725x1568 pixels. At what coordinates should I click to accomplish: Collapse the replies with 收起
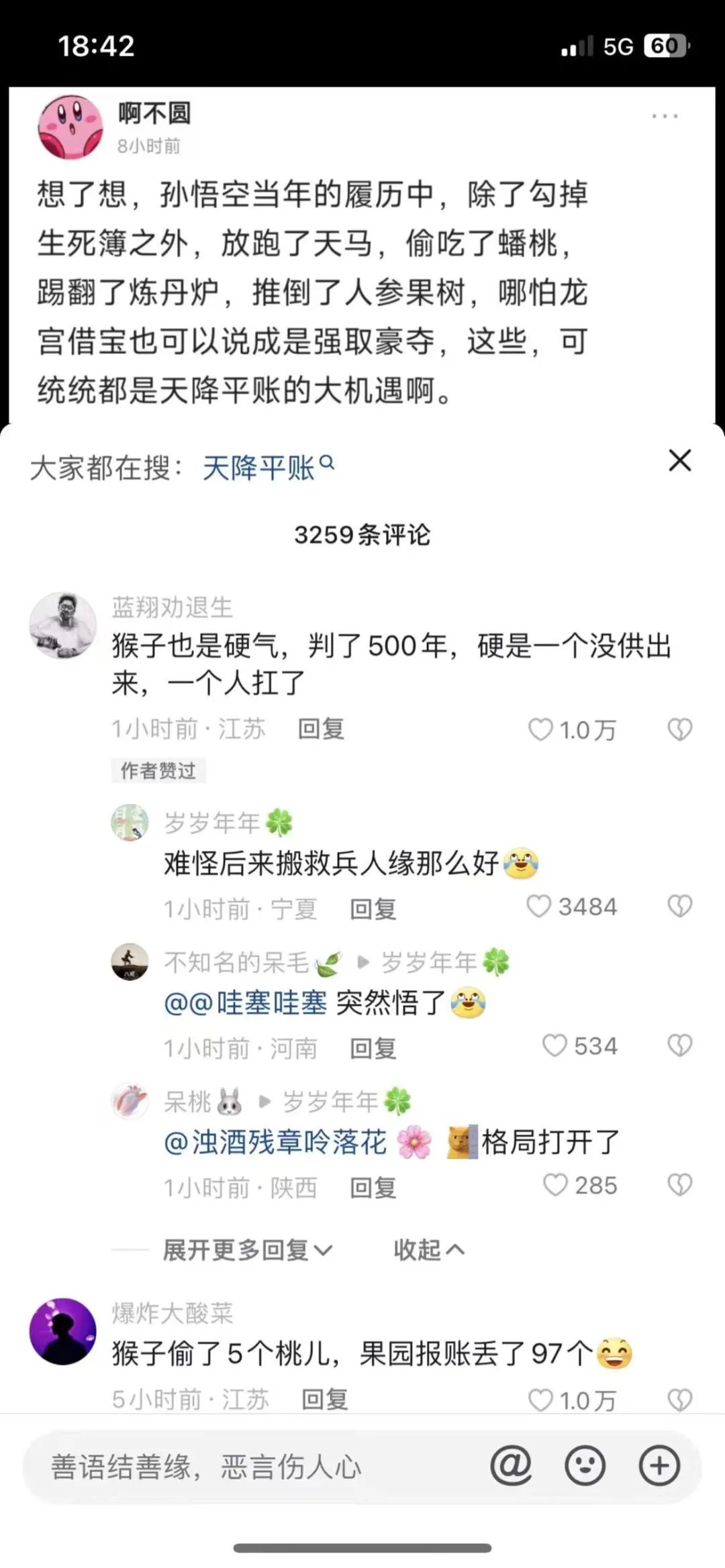pos(428,1250)
